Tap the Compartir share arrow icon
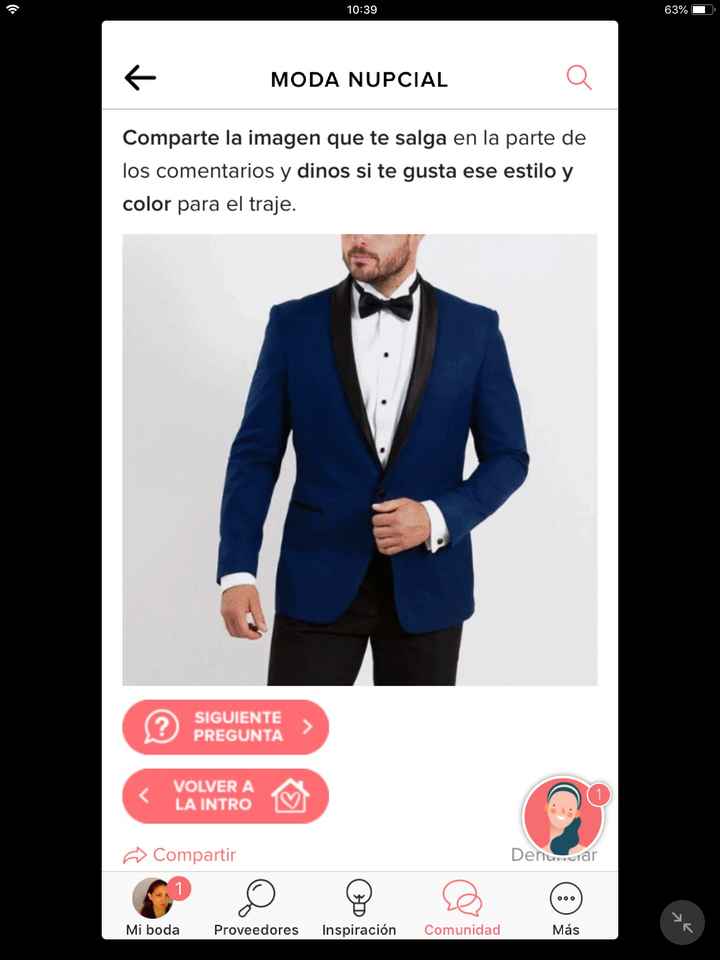 coord(133,854)
